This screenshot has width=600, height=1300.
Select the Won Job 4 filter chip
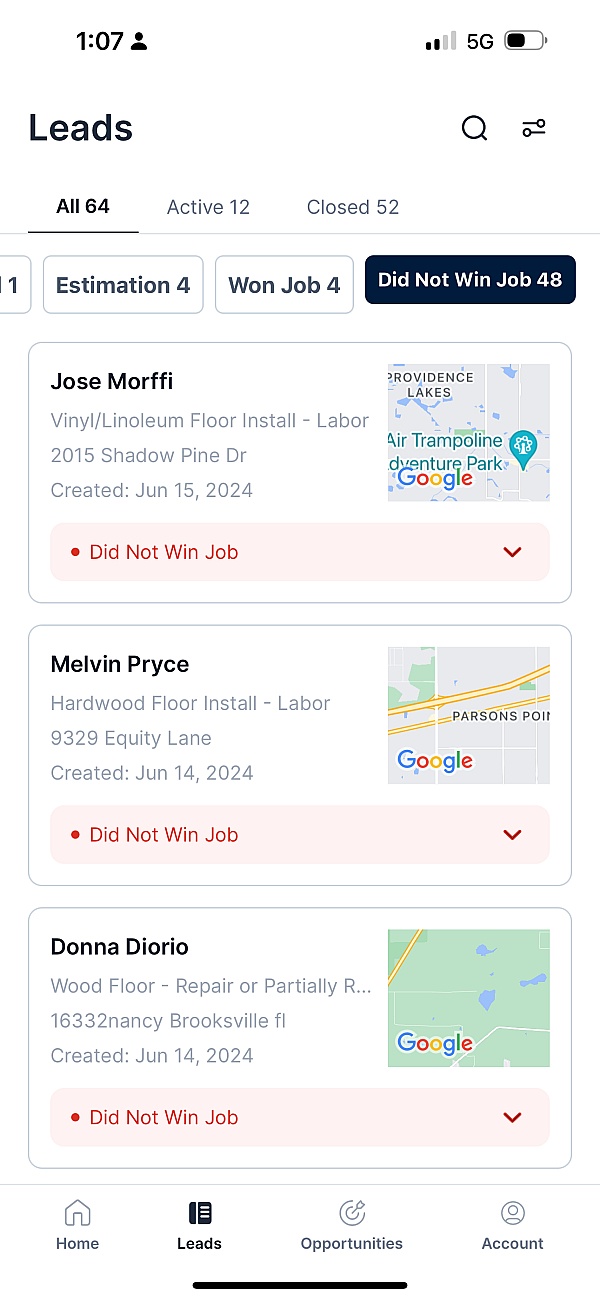284,285
